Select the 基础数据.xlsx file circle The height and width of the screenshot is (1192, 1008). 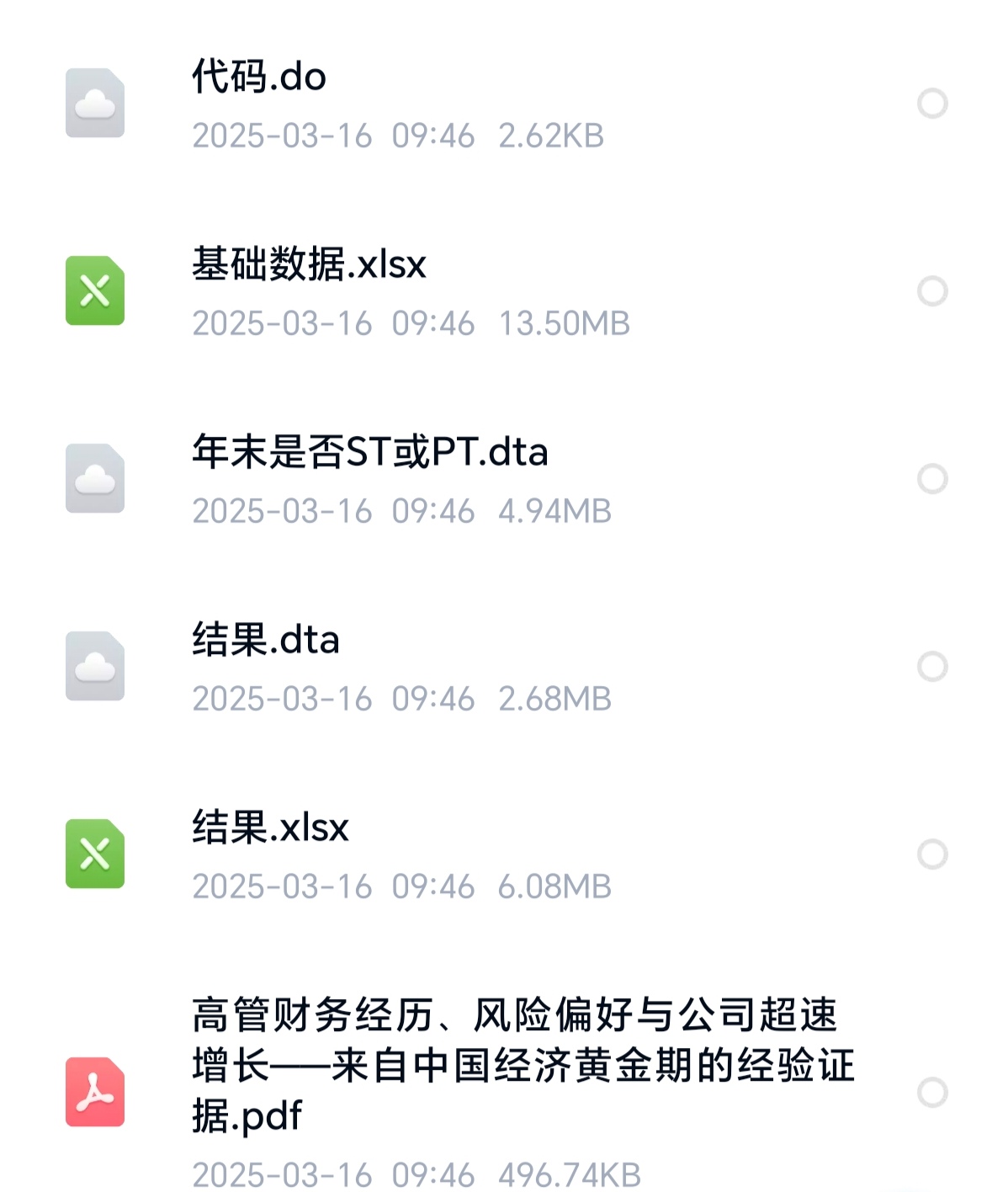931,291
